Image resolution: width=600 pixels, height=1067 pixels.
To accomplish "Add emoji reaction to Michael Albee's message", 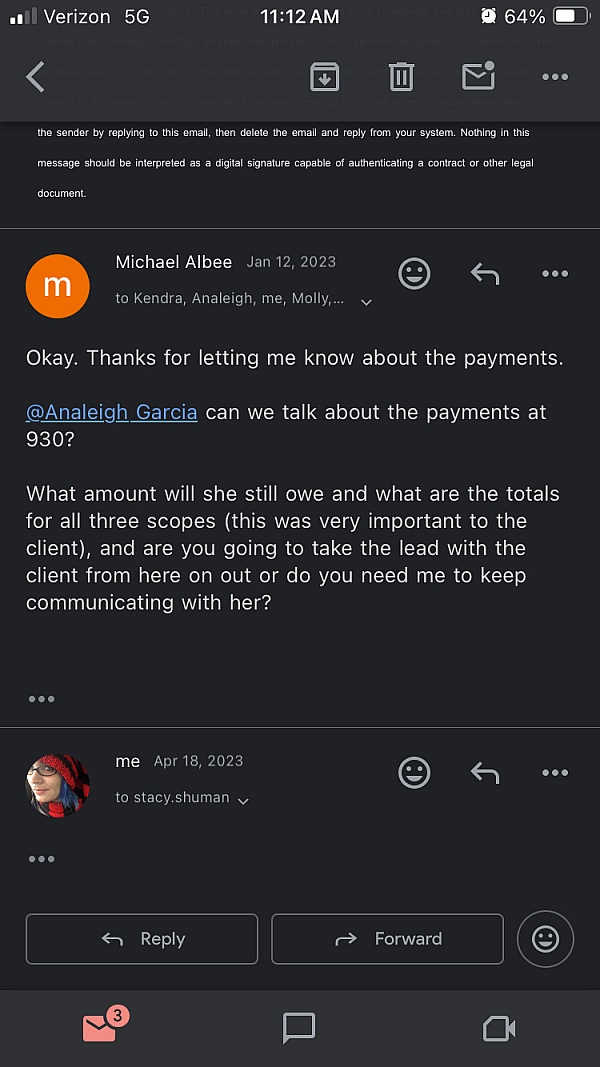I will pyautogui.click(x=414, y=273).
